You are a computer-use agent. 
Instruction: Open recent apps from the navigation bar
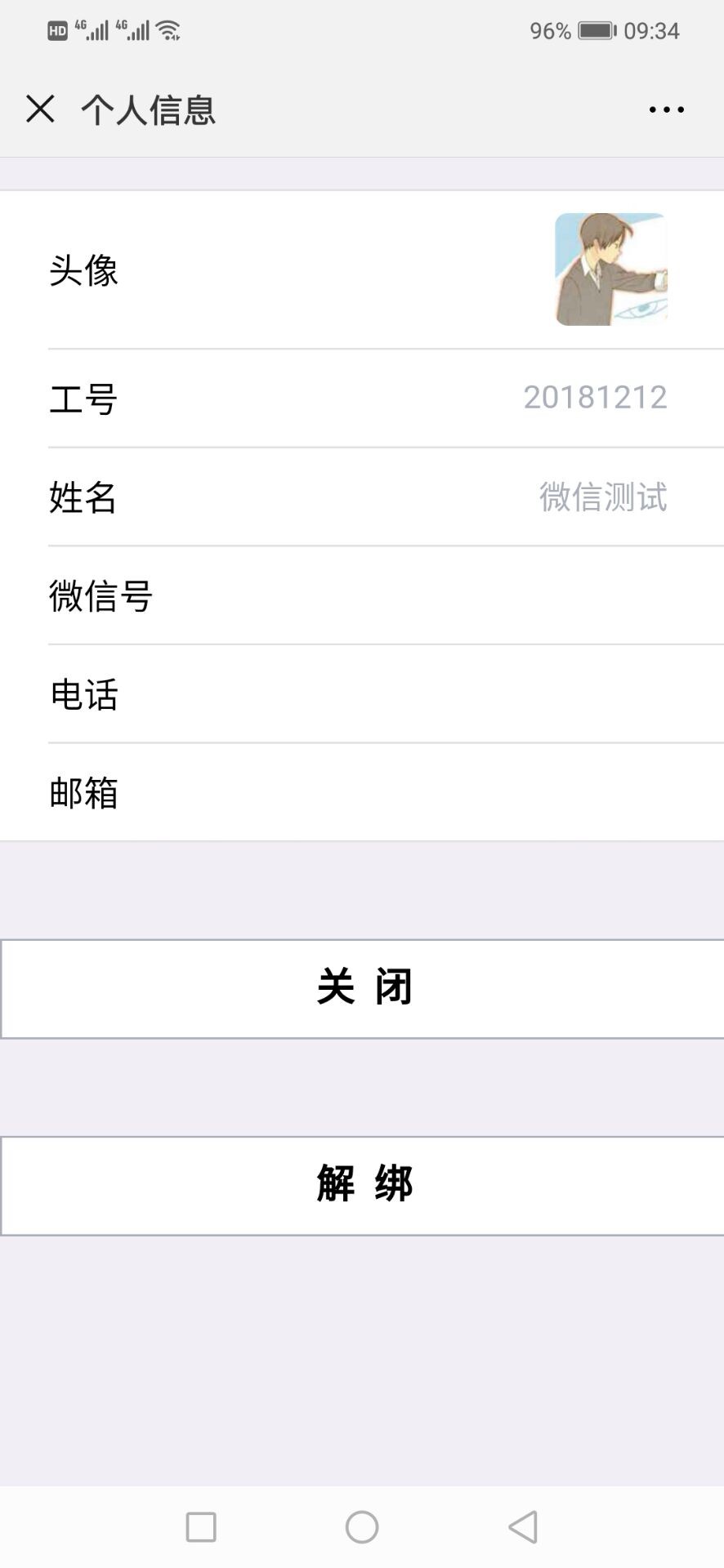(201, 1526)
